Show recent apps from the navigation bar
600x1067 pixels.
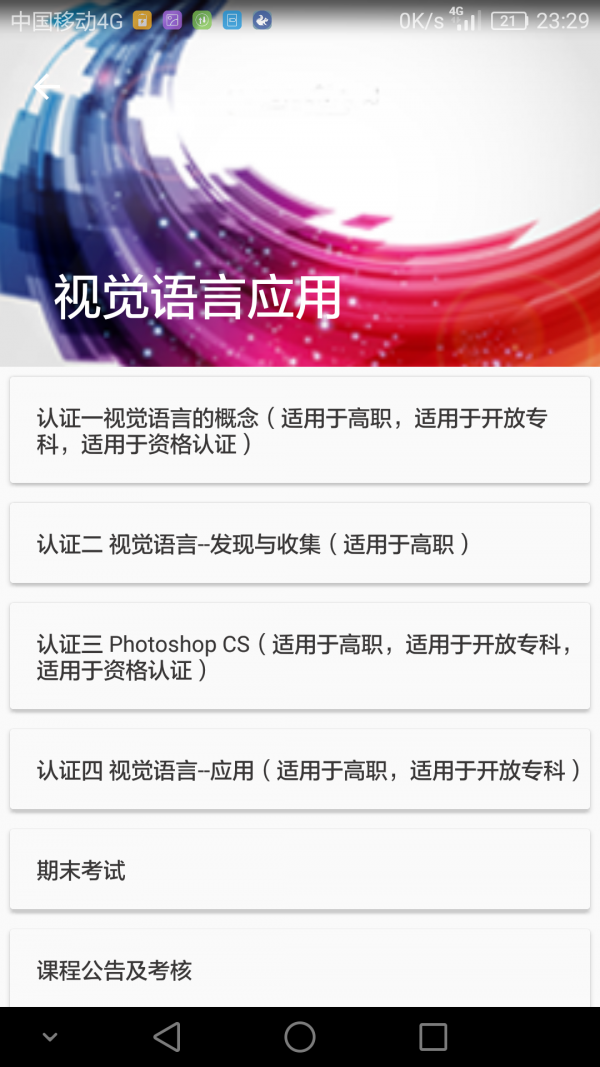point(433,1037)
